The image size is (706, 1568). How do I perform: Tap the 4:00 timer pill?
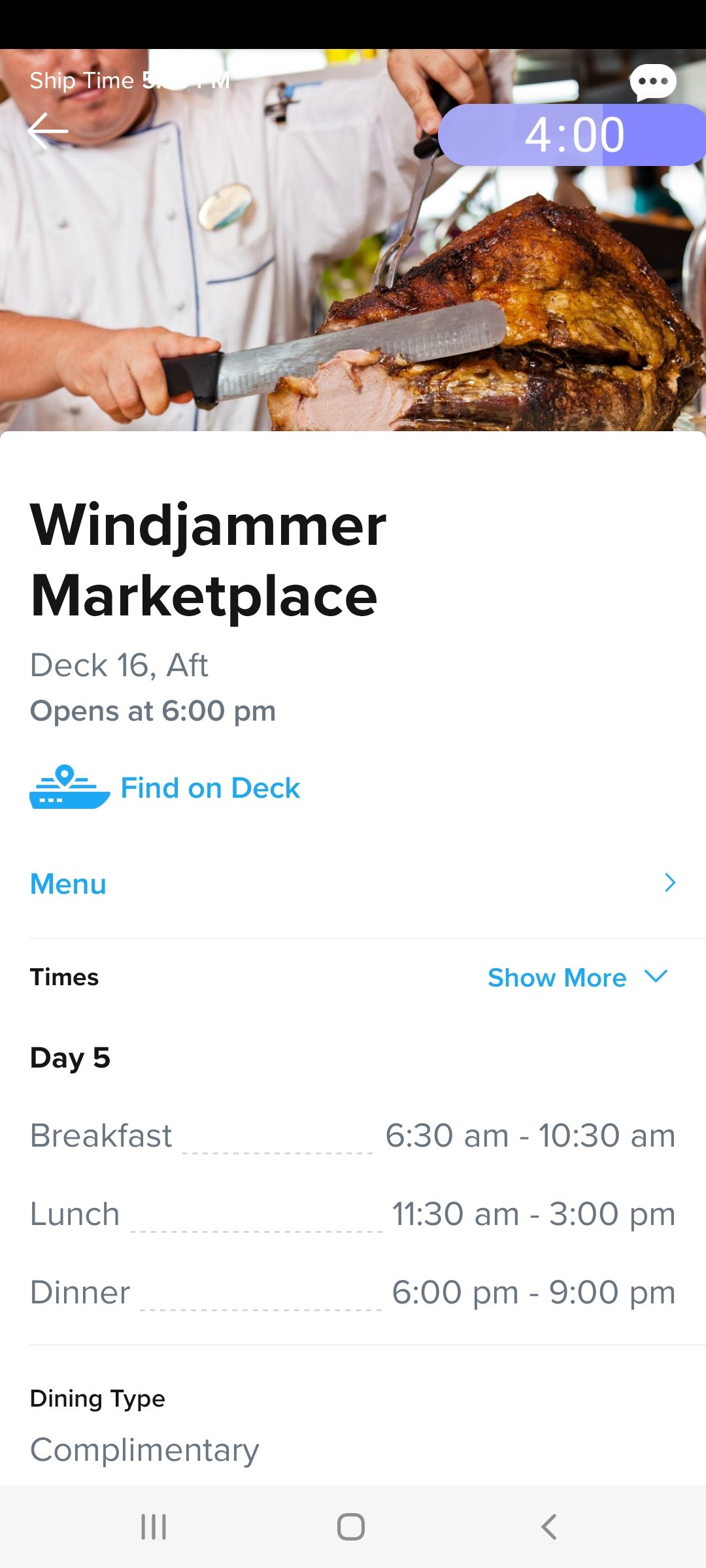pos(573,135)
